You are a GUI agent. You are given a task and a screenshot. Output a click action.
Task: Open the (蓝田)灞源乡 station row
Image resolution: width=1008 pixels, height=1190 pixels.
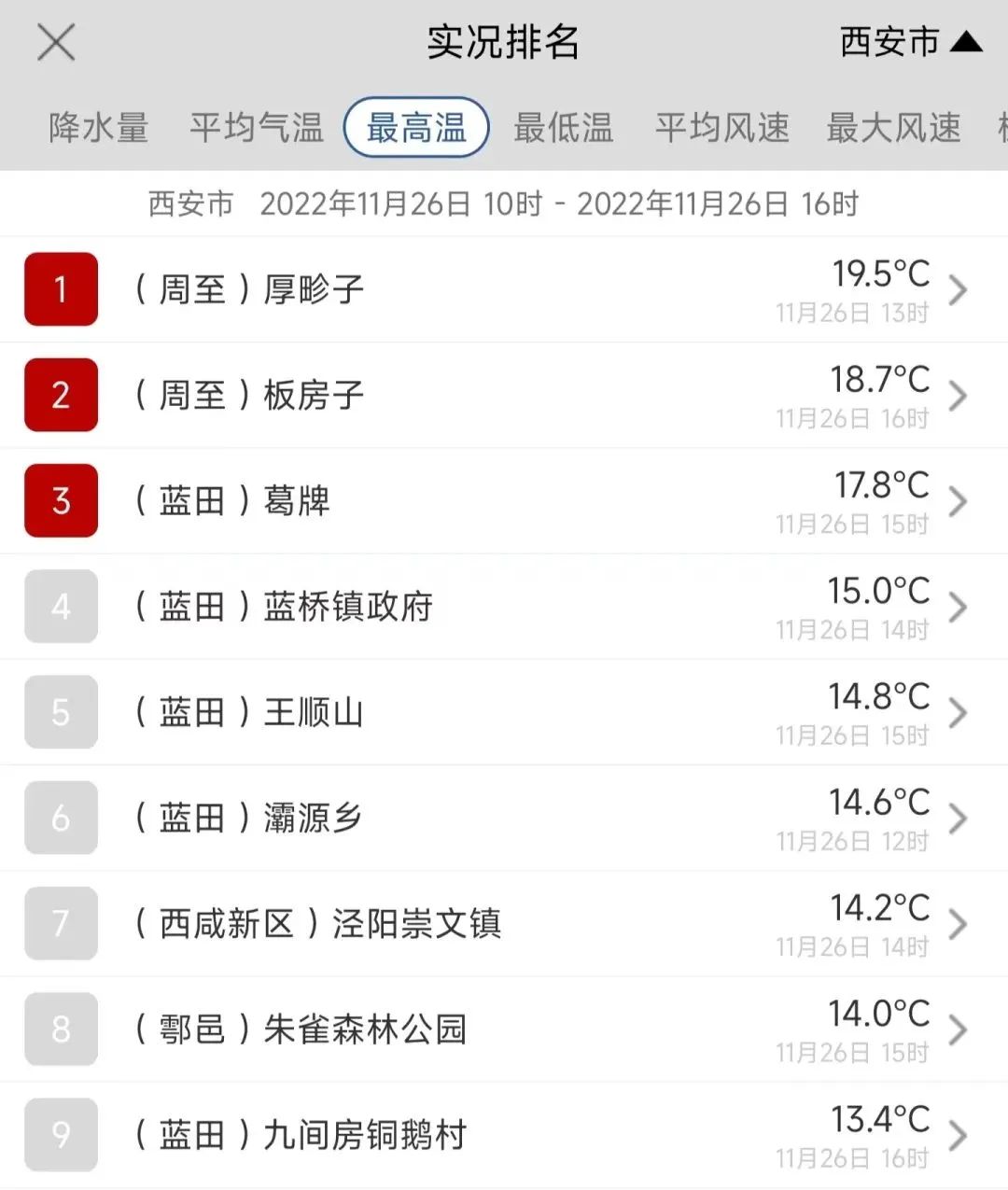tap(504, 819)
